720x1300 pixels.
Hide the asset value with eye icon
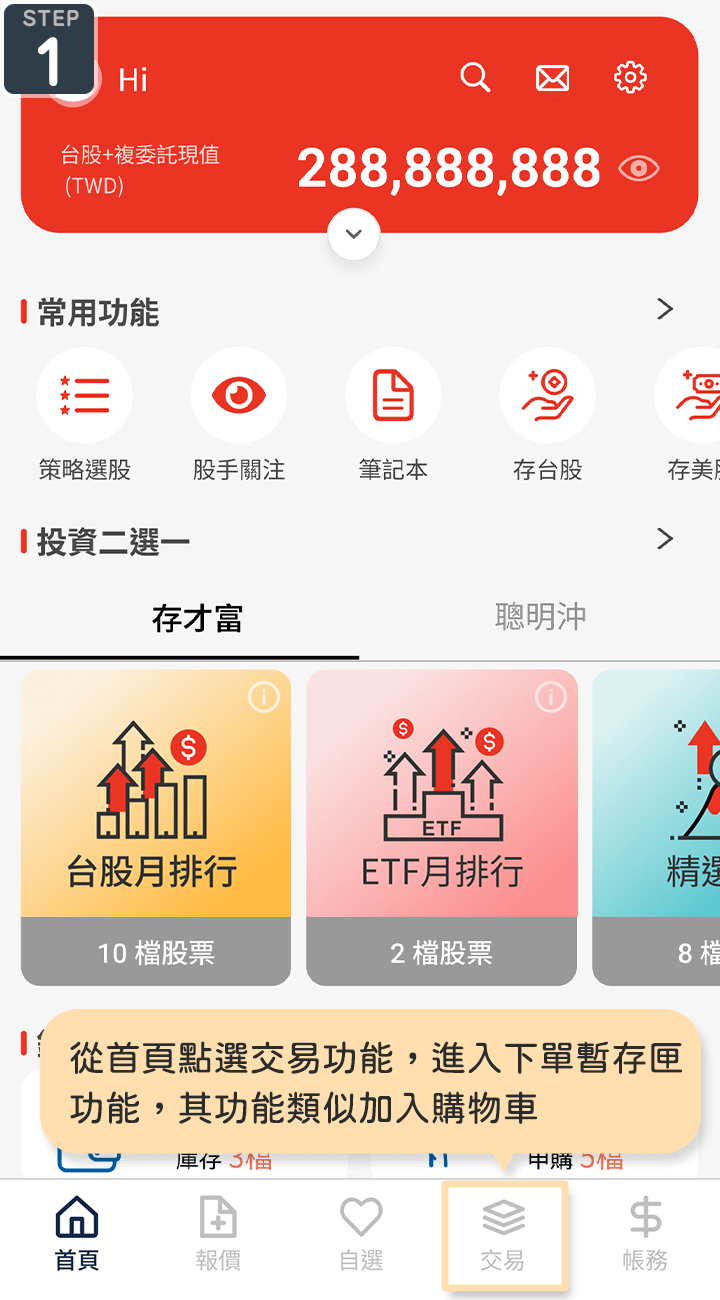[x=639, y=168]
